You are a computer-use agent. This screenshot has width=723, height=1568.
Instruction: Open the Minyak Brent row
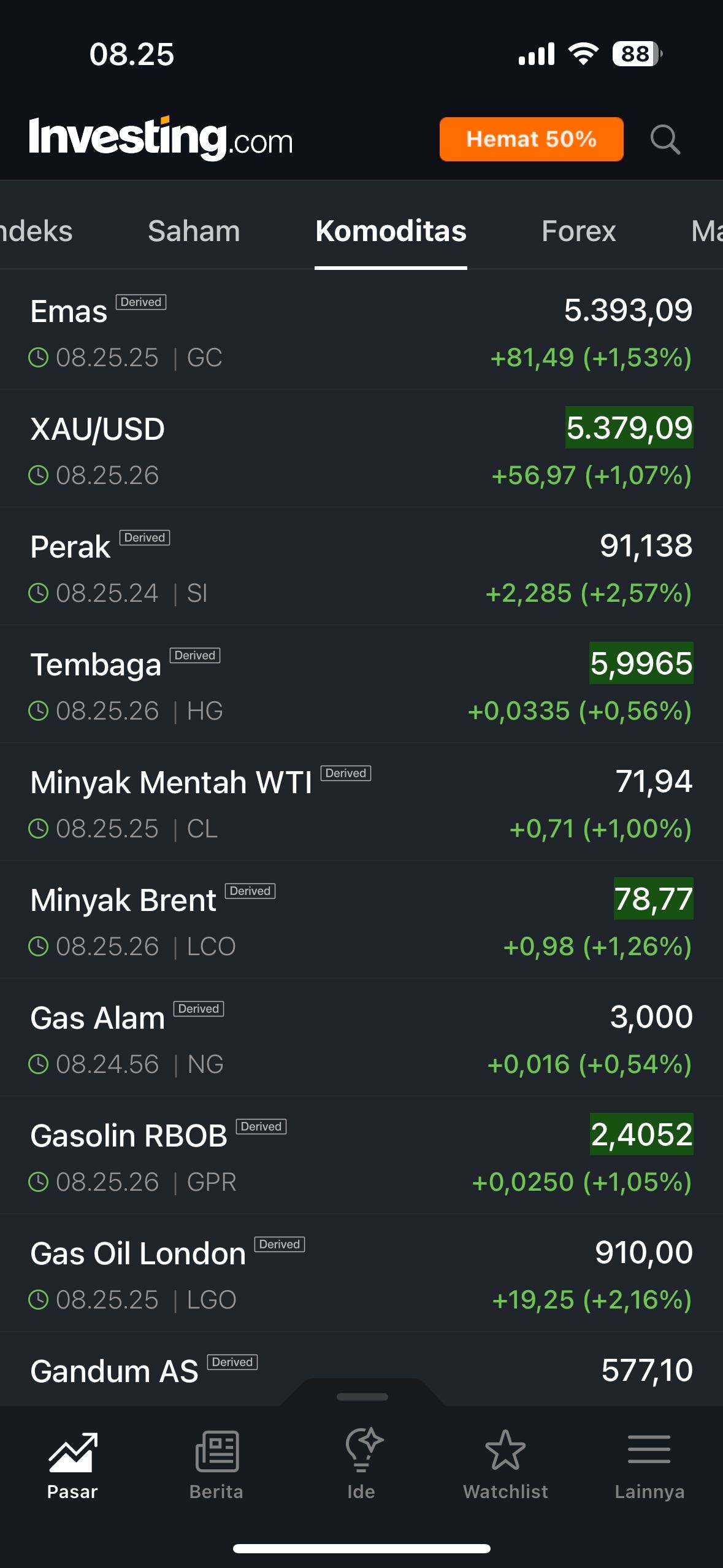361,921
